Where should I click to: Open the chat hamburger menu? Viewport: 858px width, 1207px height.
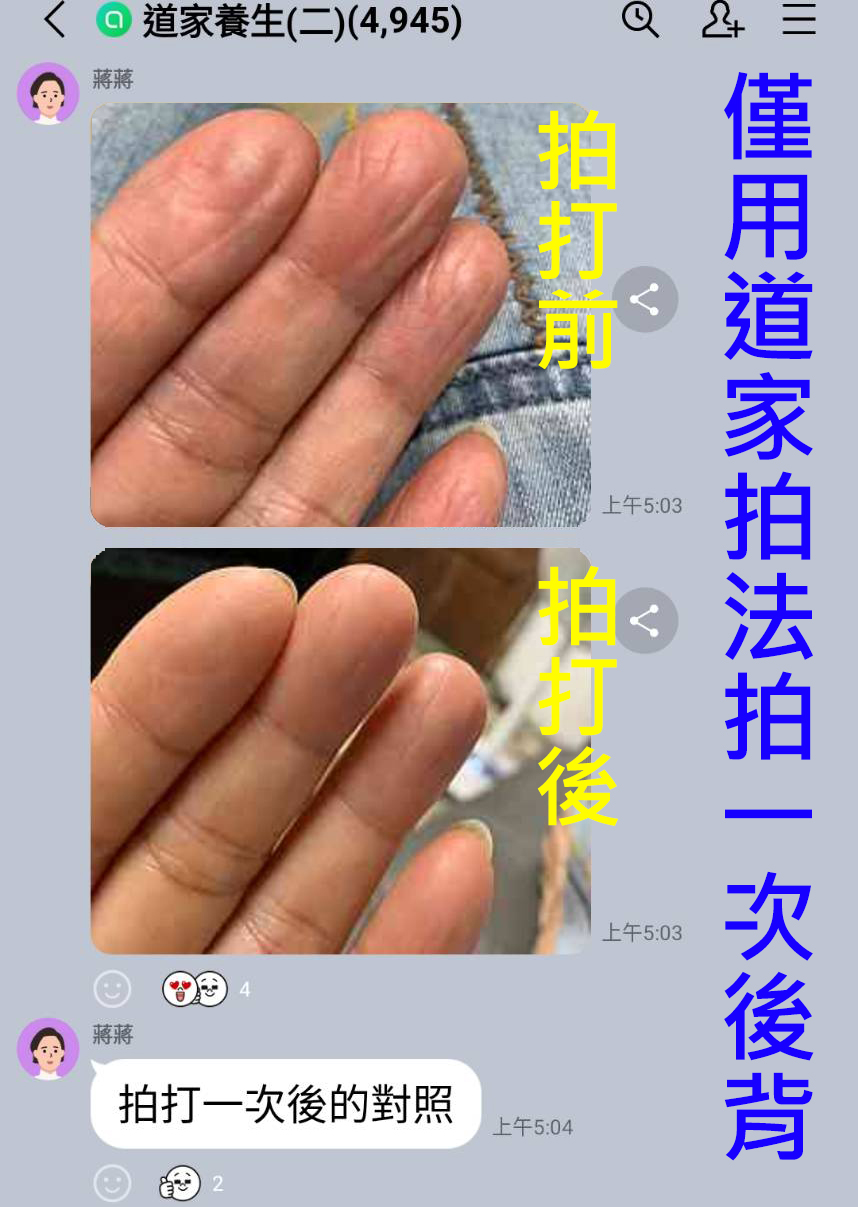[x=799, y=20]
